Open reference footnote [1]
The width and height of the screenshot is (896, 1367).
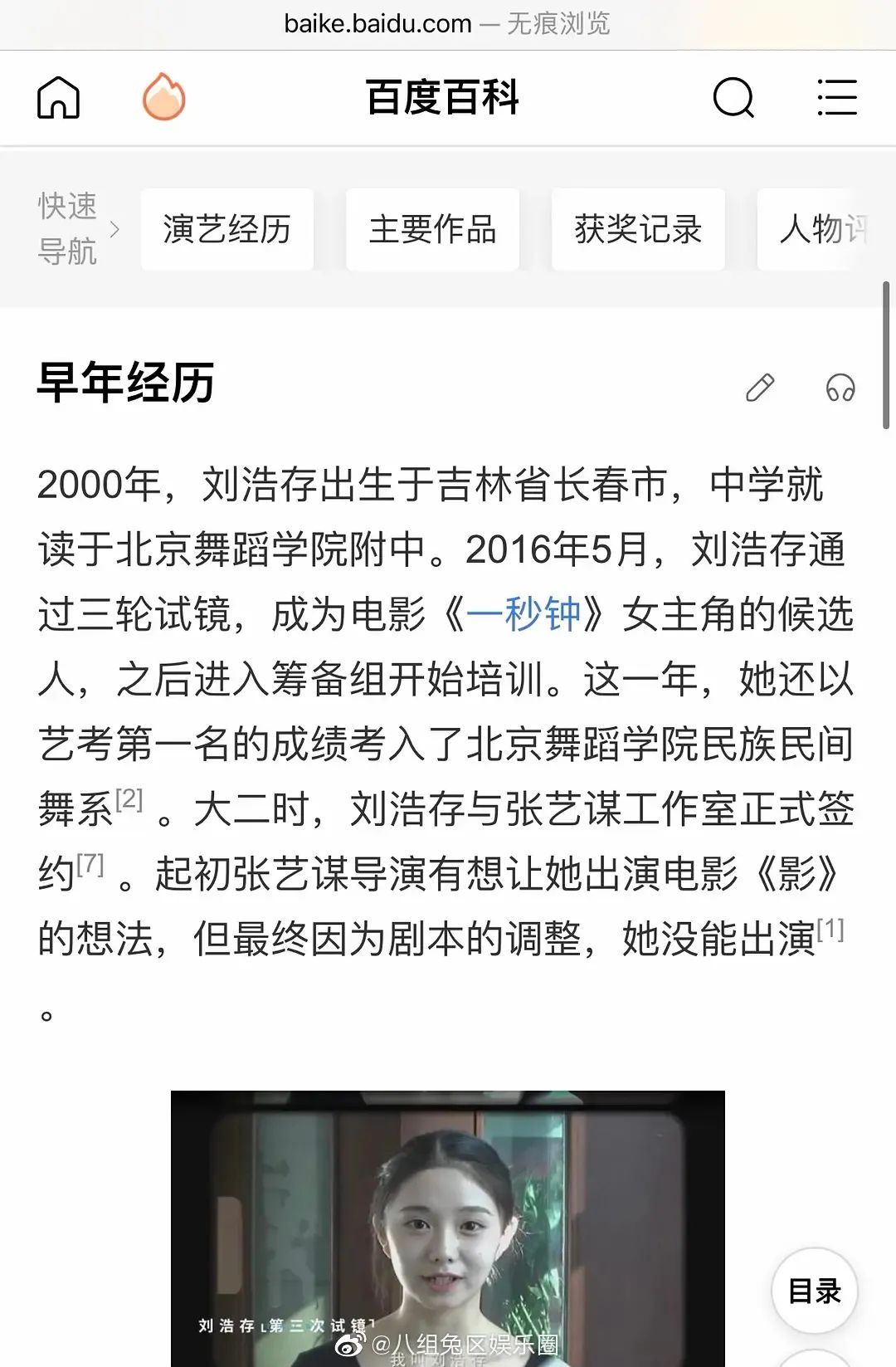(830, 929)
